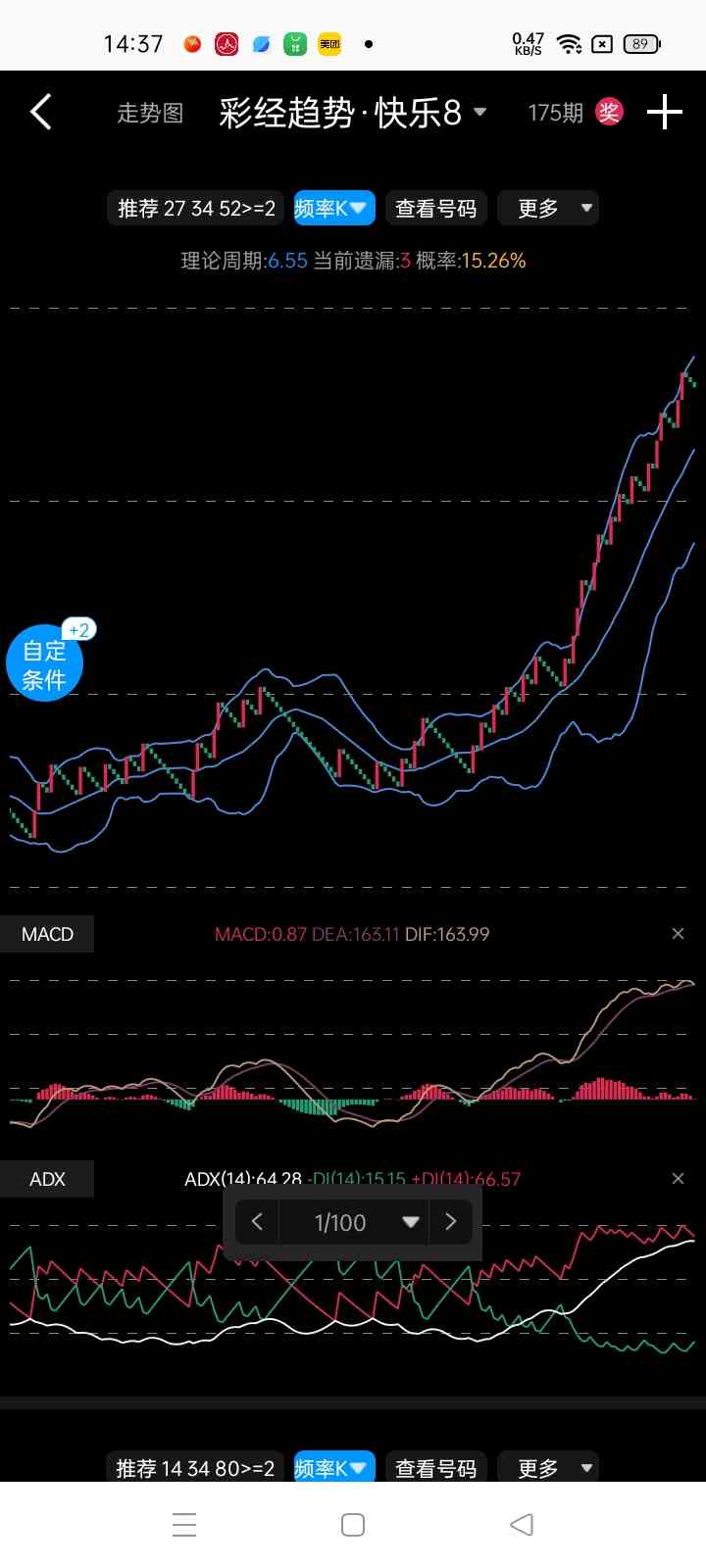Open the 走势图 link in header
The image size is (706, 1568).
click(150, 114)
